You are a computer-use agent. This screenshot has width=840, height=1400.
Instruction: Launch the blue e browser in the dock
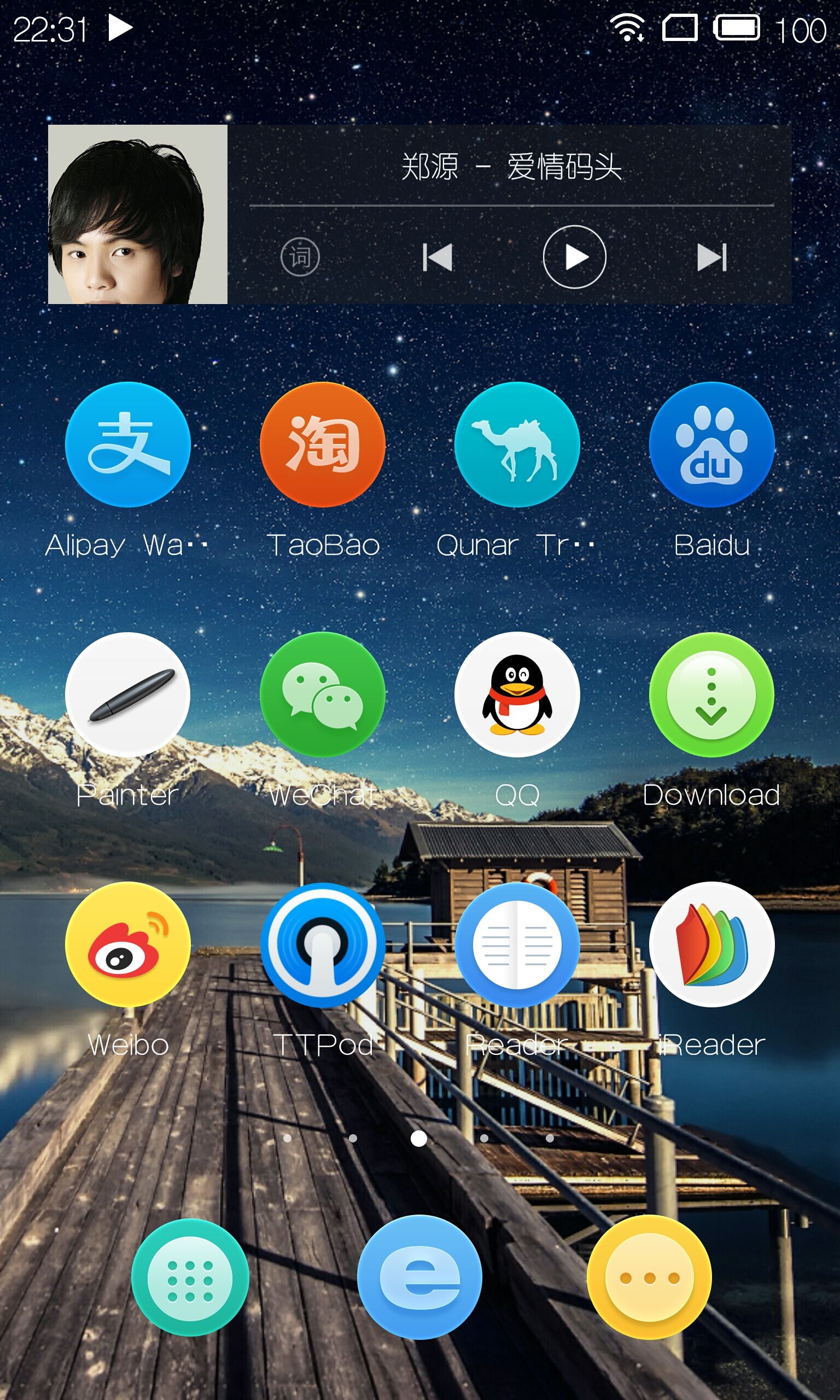point(419,1277)
